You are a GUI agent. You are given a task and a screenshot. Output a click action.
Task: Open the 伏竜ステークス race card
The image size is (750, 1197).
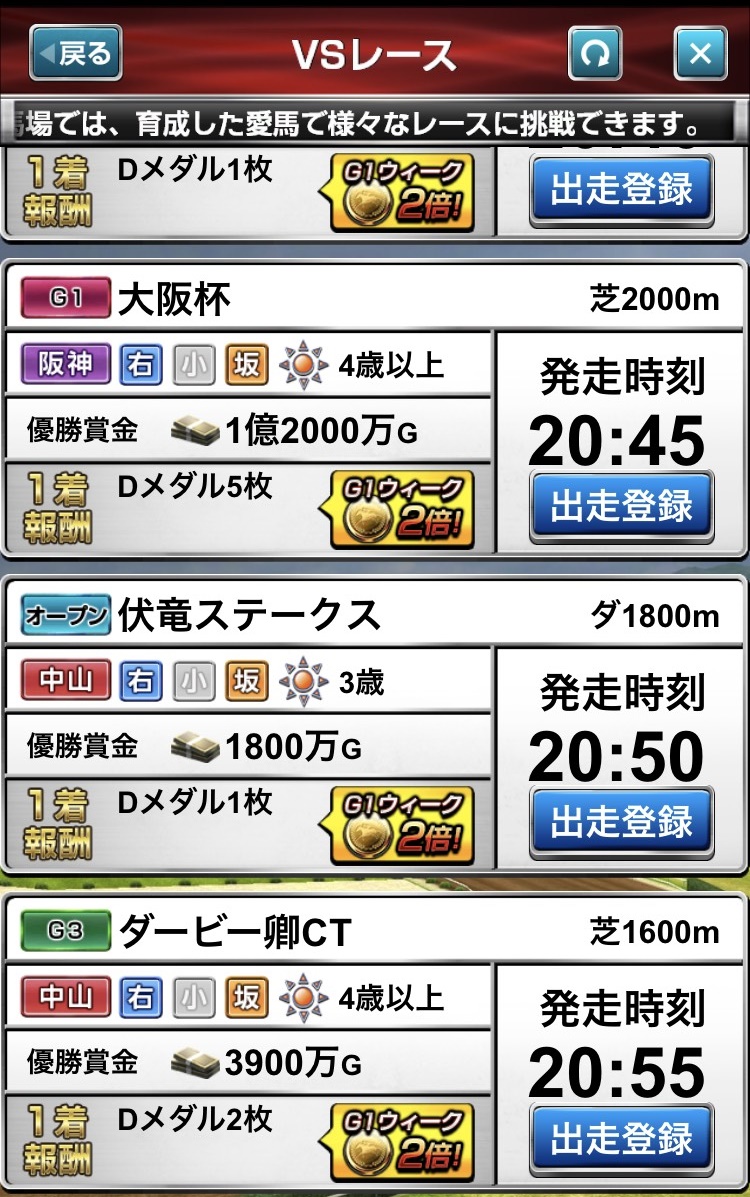pos(250,615)
